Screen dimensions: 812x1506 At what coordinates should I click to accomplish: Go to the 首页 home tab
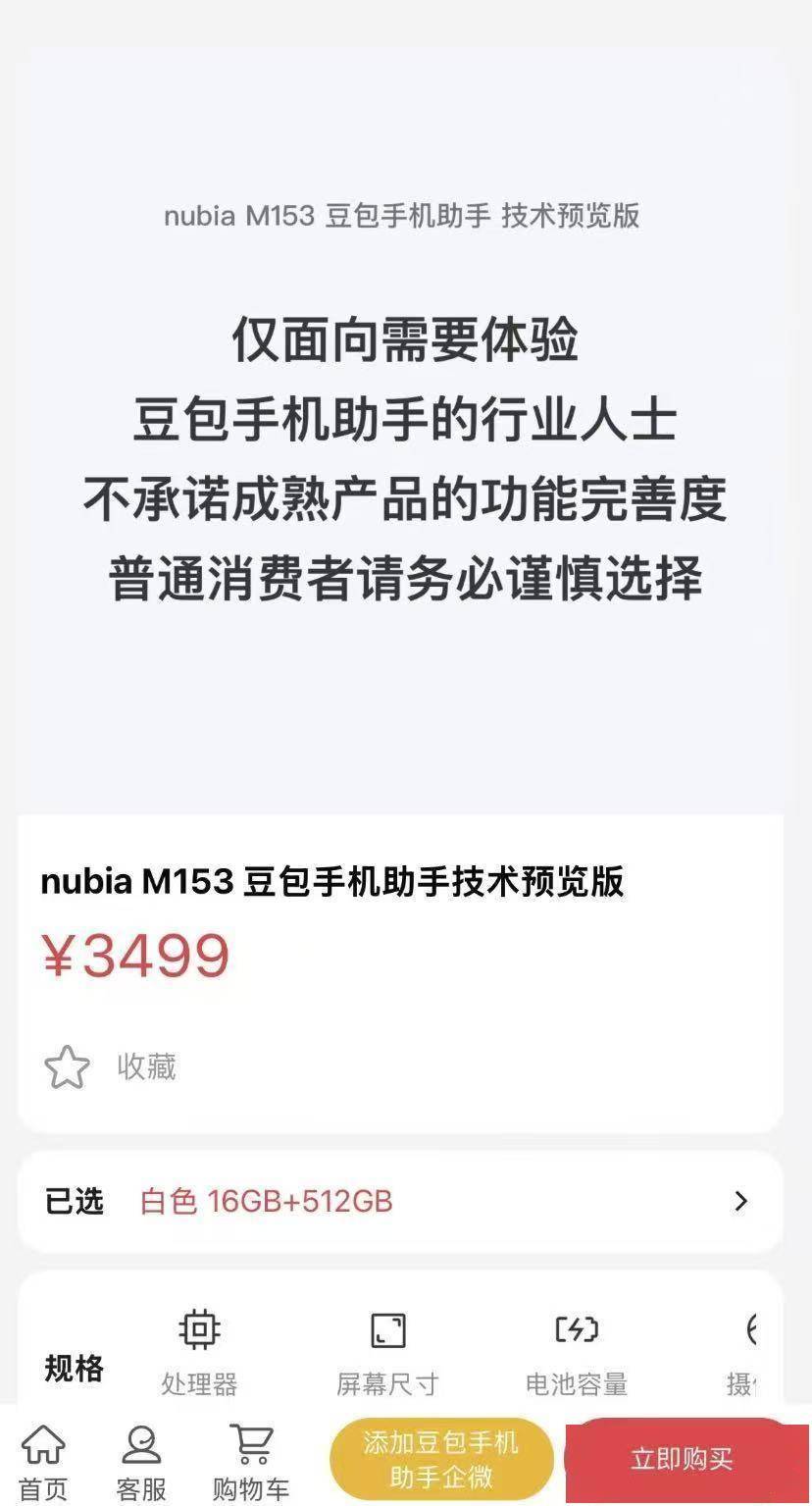[x=43, y=1463]
